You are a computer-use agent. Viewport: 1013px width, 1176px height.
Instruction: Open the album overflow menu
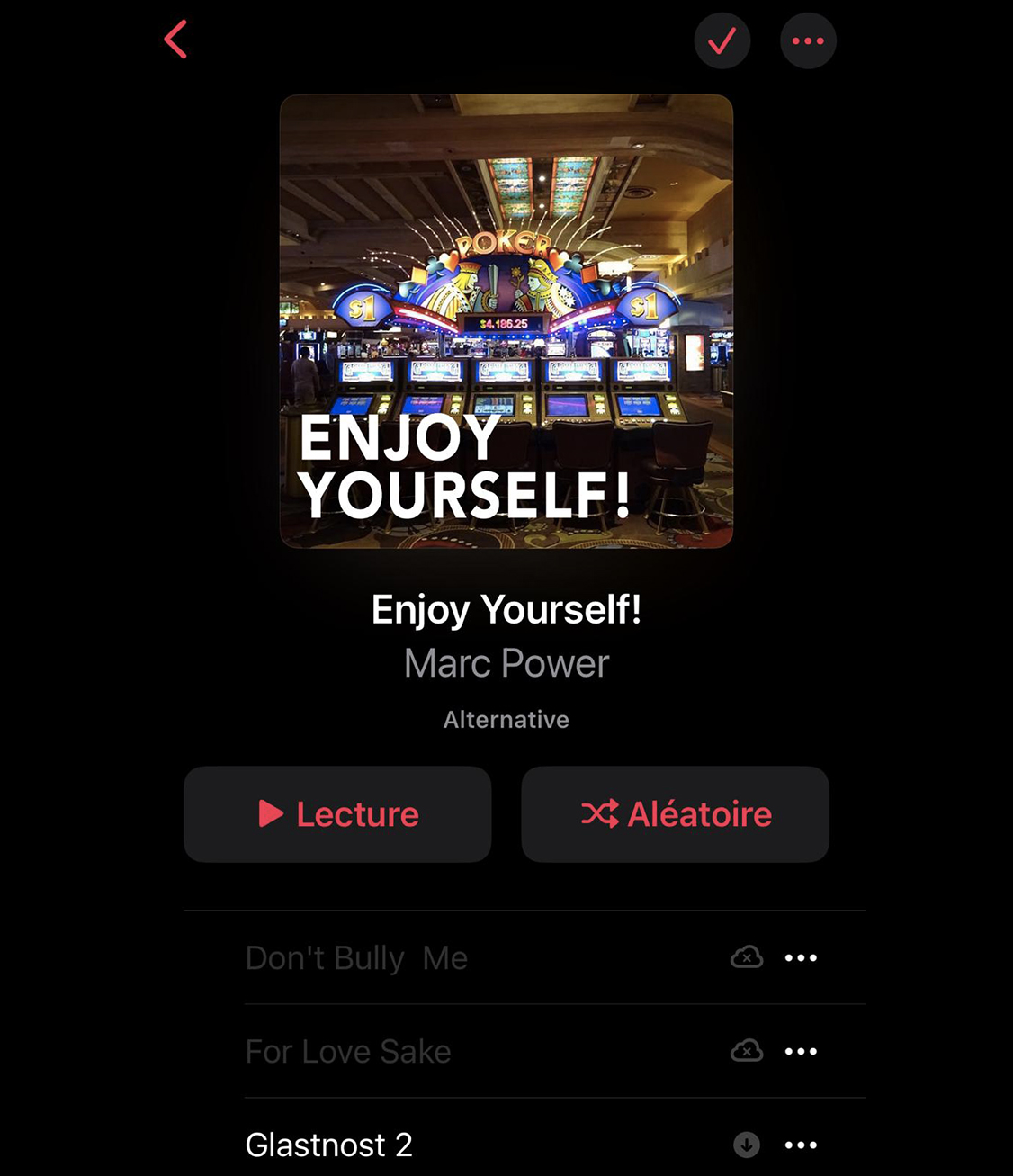(x=808, y=41)
